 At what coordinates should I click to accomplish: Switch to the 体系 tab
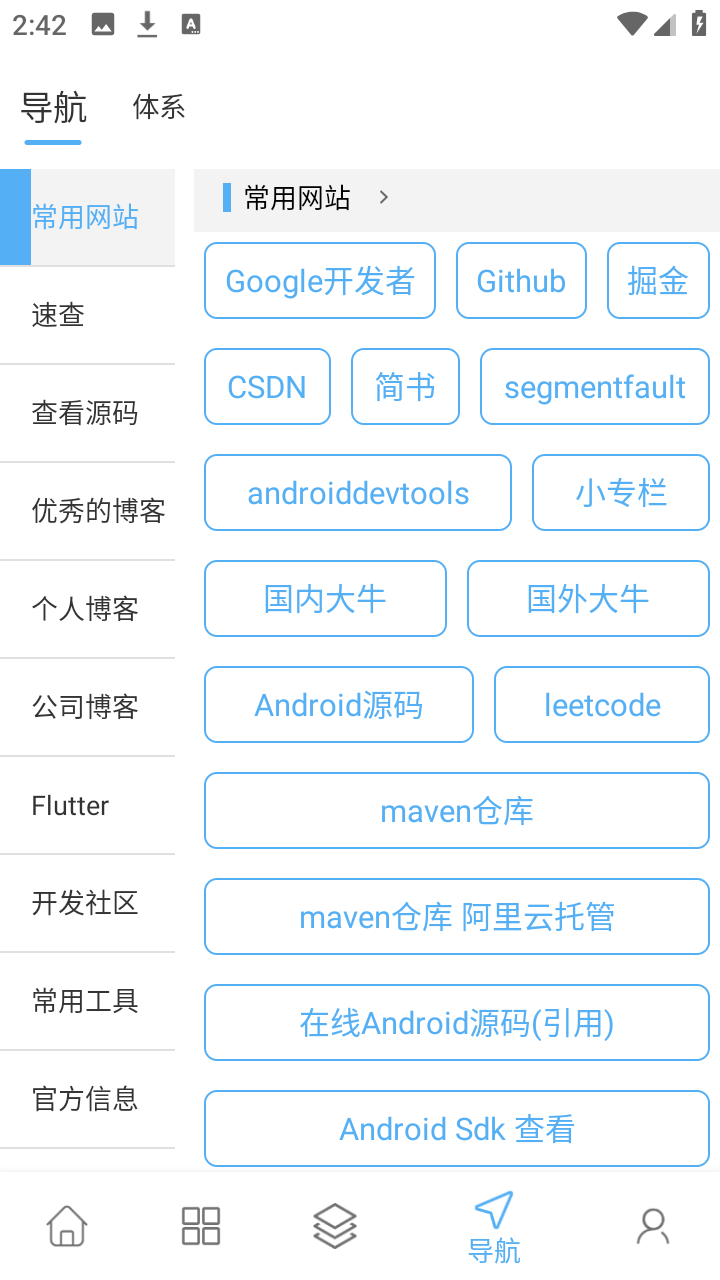[157, 107]
